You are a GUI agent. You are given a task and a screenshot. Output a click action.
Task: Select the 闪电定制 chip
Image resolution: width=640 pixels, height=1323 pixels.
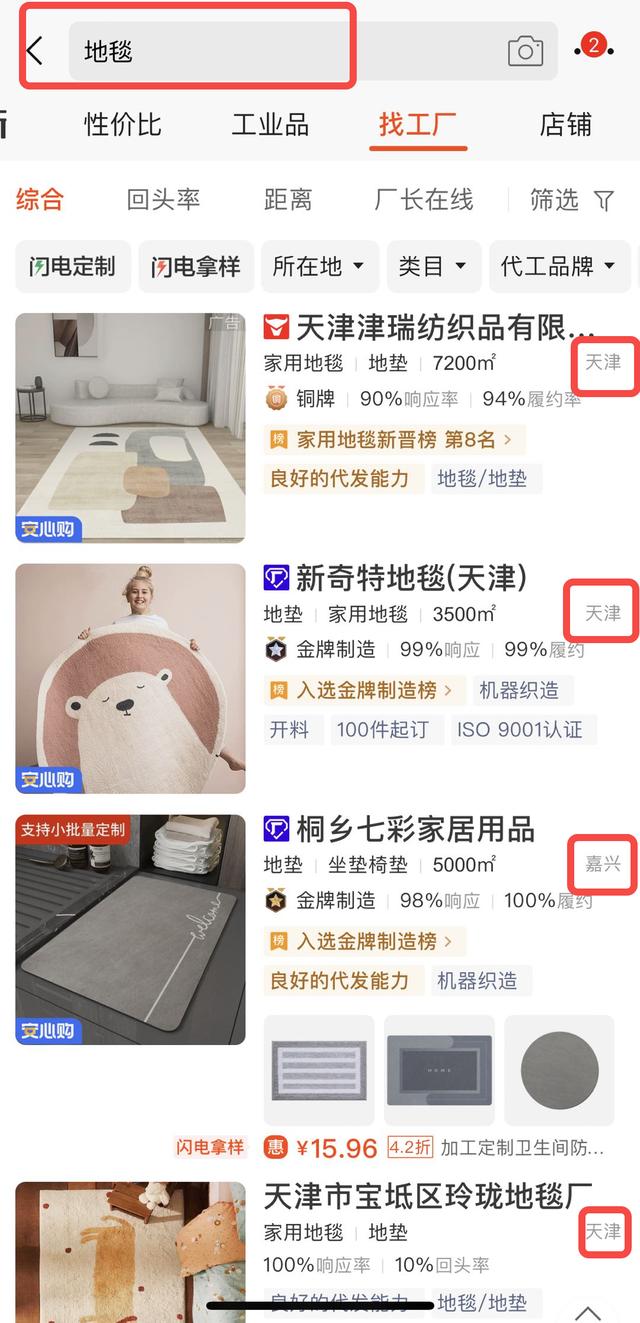tap(73, 267)
